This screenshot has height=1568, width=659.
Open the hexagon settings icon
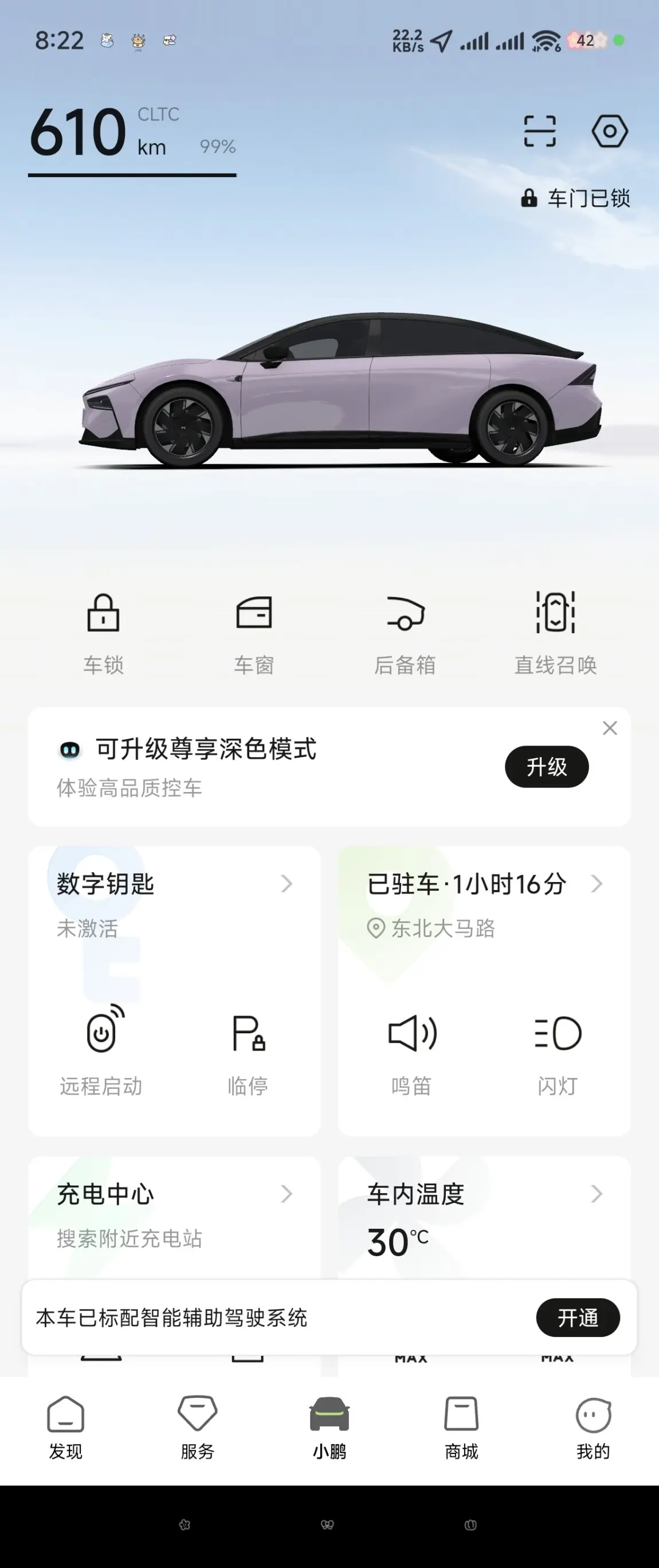[609, 131]
